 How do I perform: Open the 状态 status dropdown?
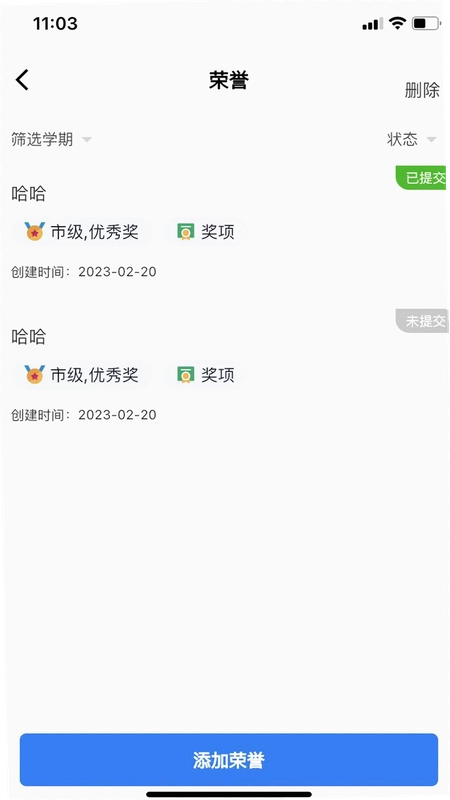click(412, 139)
